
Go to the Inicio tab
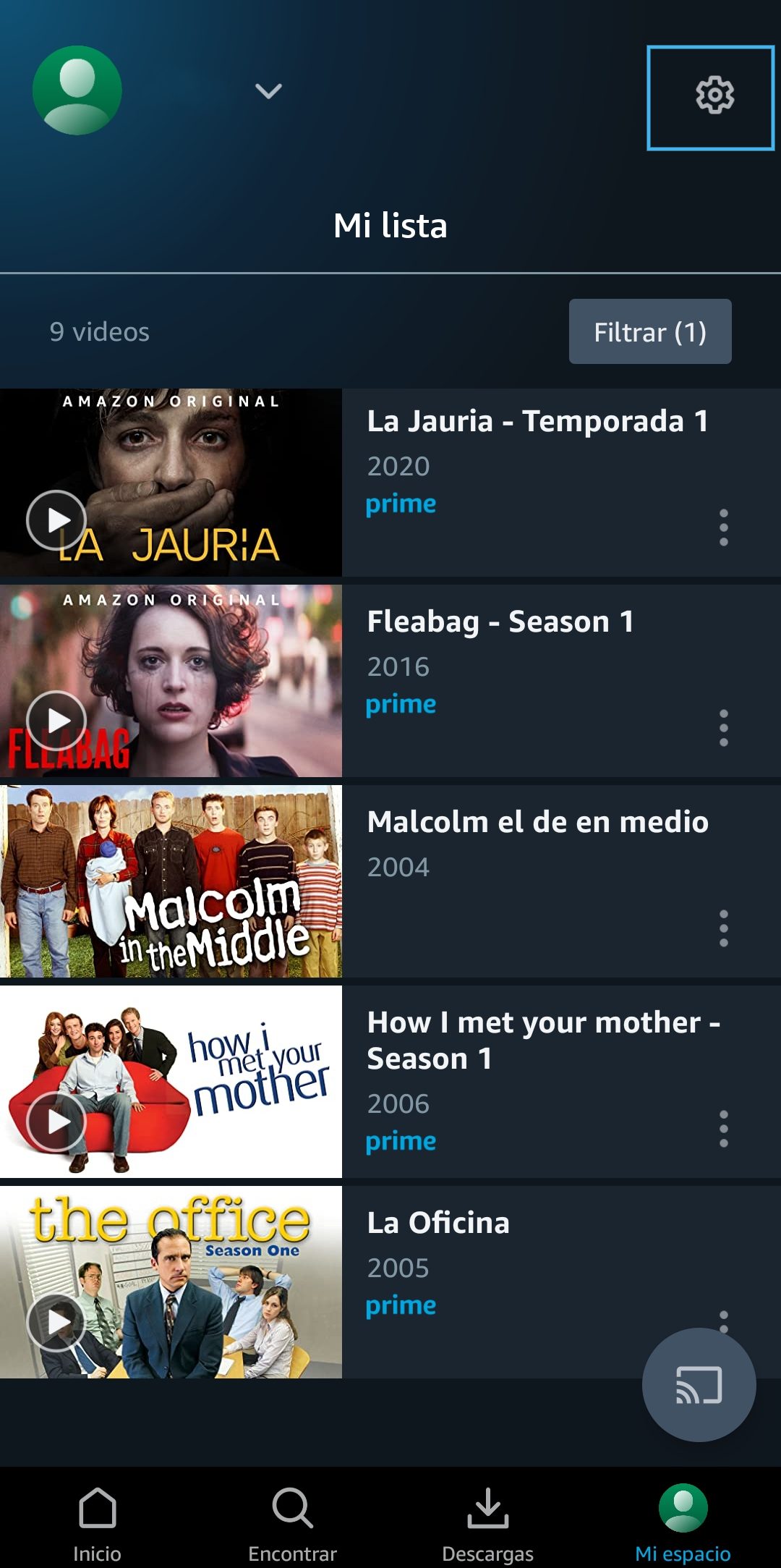tap(97, 1524)
